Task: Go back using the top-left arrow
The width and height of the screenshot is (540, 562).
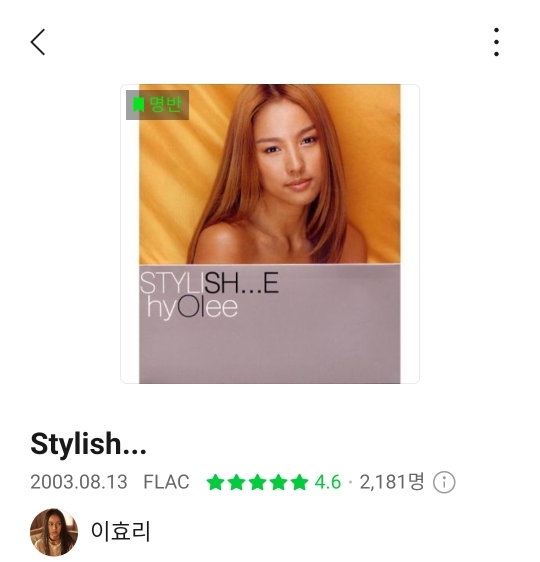Action: click(x=38, y=42)
